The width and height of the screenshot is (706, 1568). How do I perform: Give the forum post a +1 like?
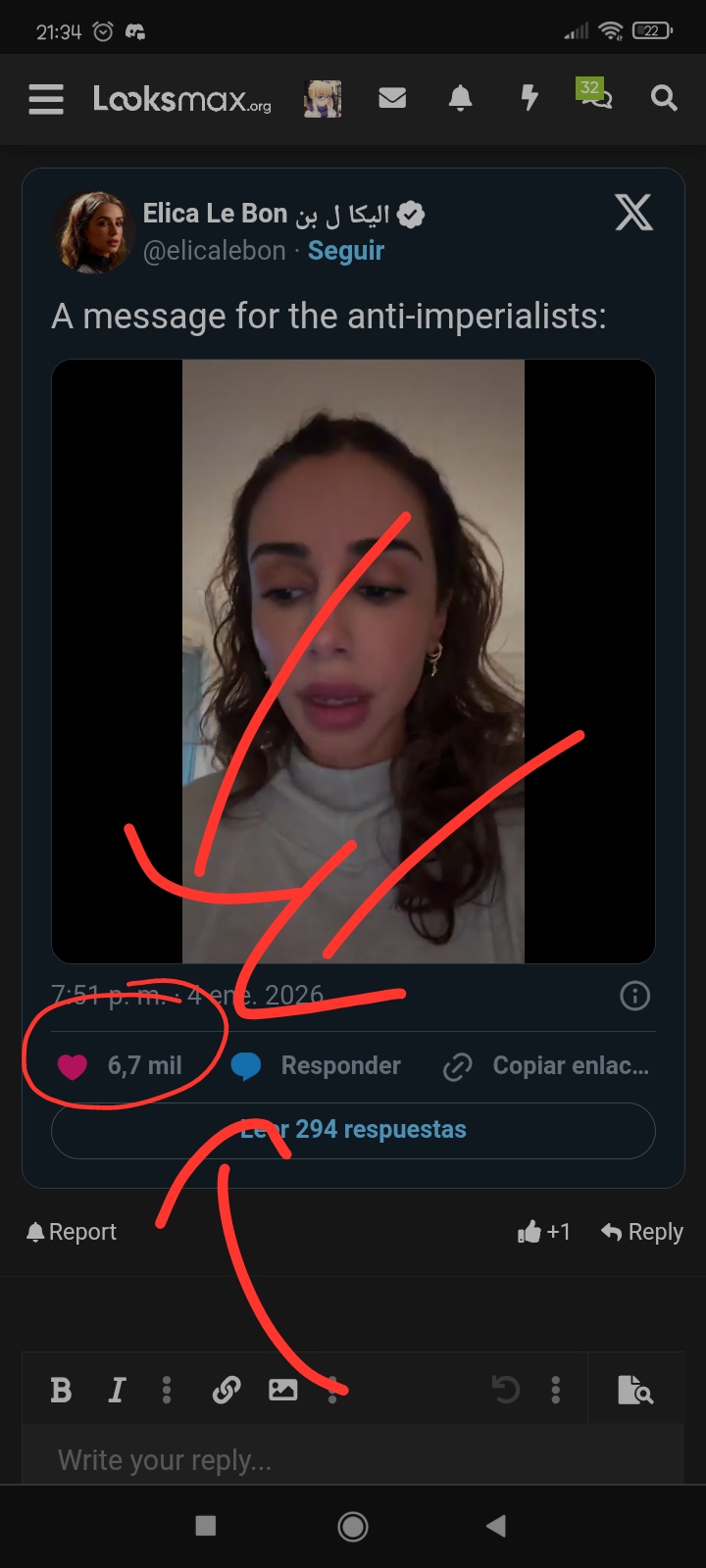click(x=544, y=1232)
